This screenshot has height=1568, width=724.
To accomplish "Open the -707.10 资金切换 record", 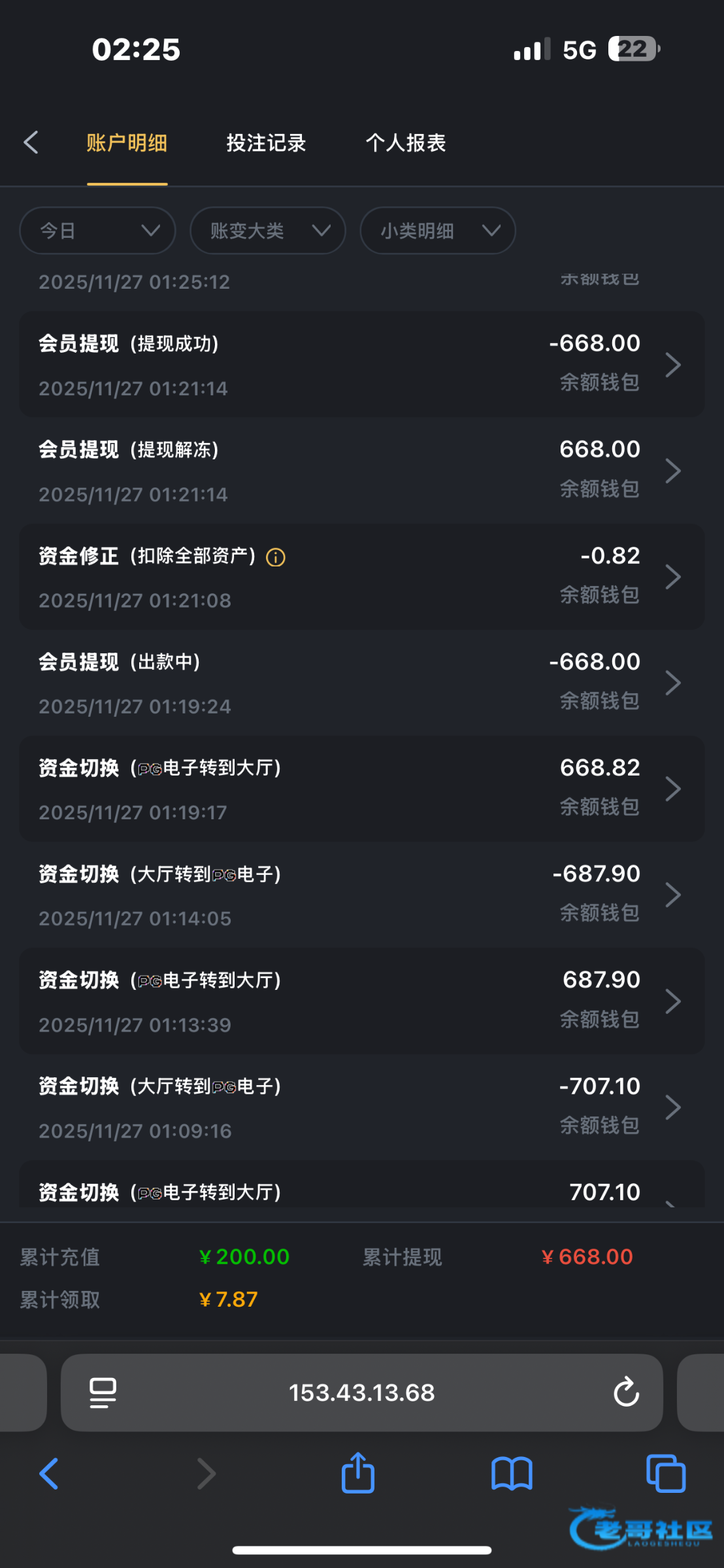I will (x=361, y=1107).
